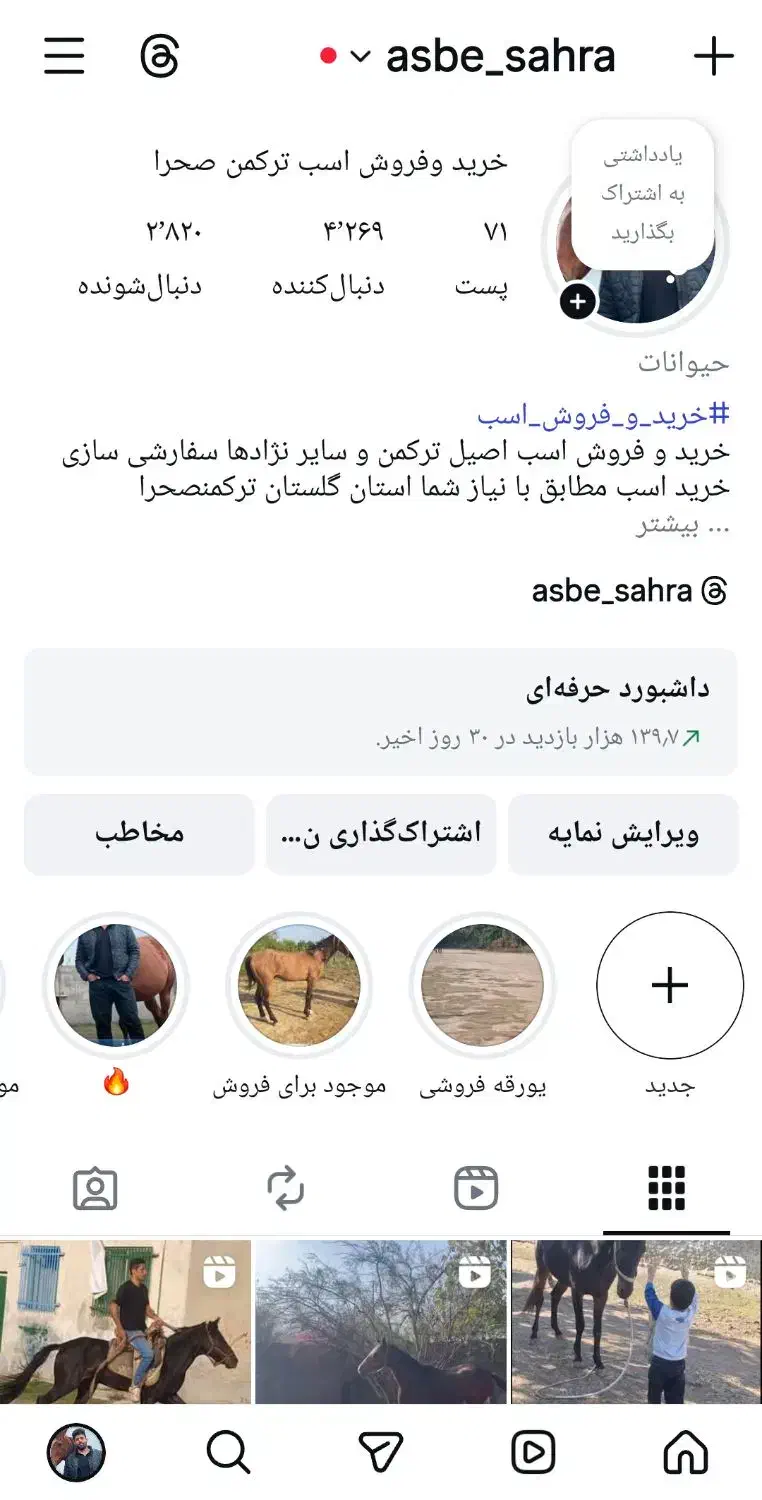
Task: Create a new highlight with جدید
Action: [670, 985]
